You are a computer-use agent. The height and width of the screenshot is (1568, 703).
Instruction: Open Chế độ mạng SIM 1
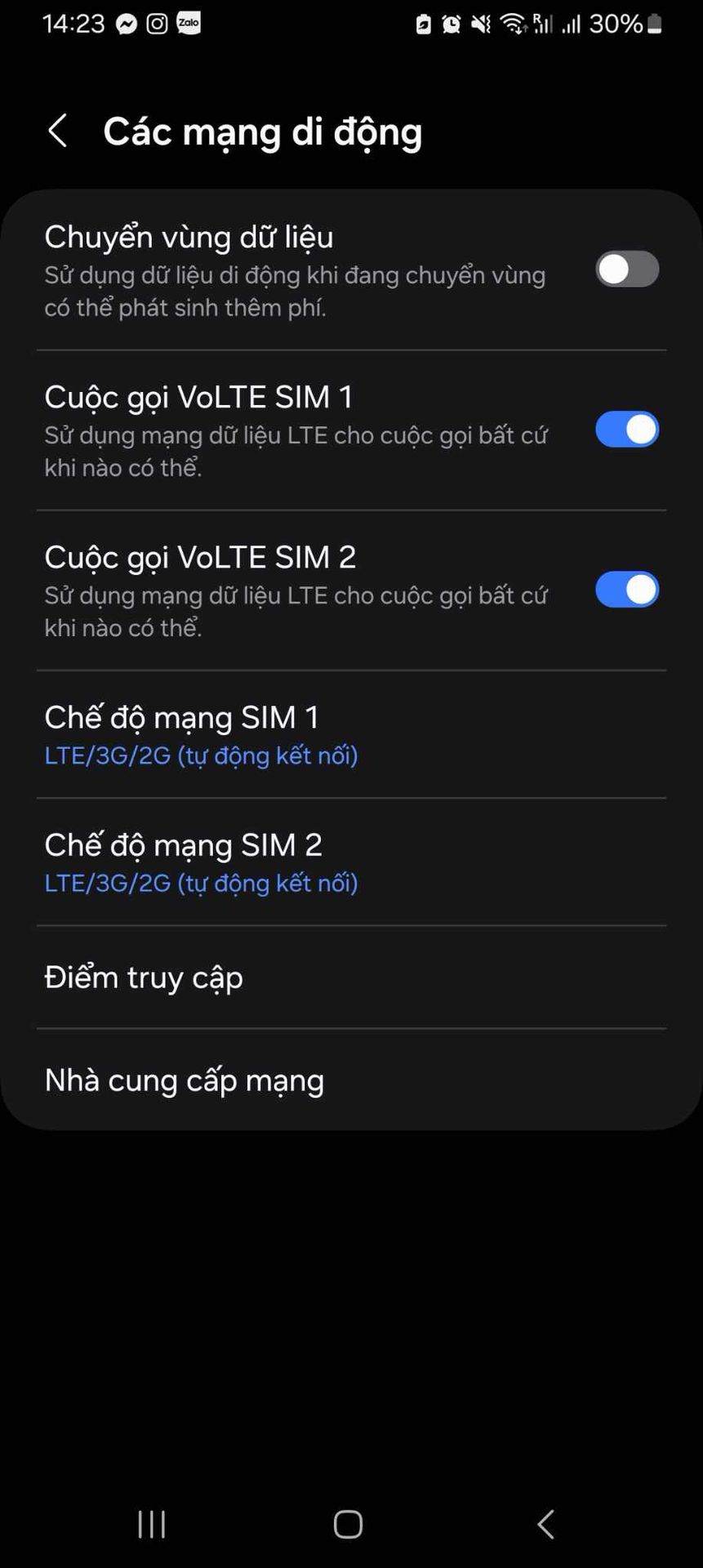[x=351, y=734]
